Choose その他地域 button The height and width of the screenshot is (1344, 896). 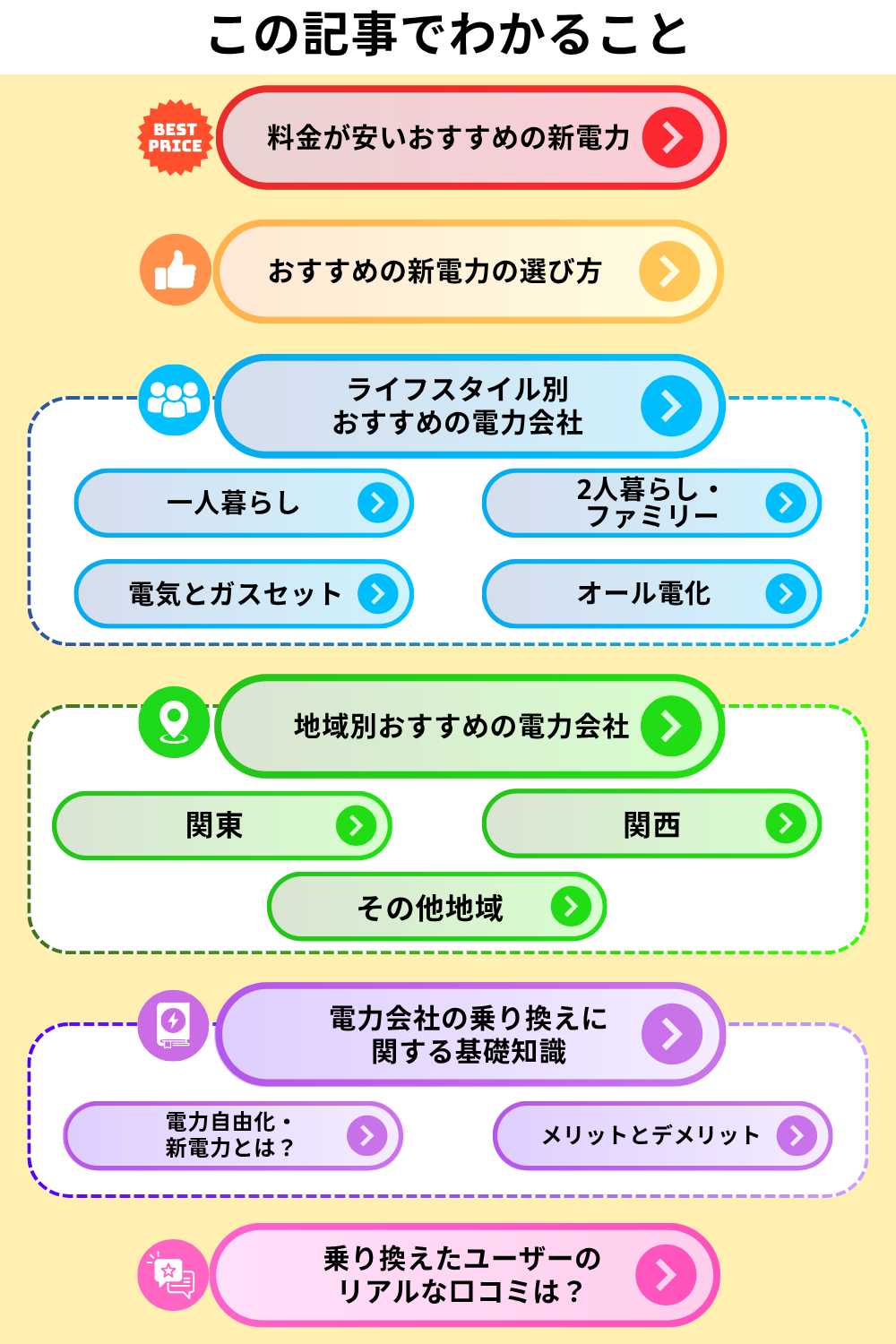[436, 907]
